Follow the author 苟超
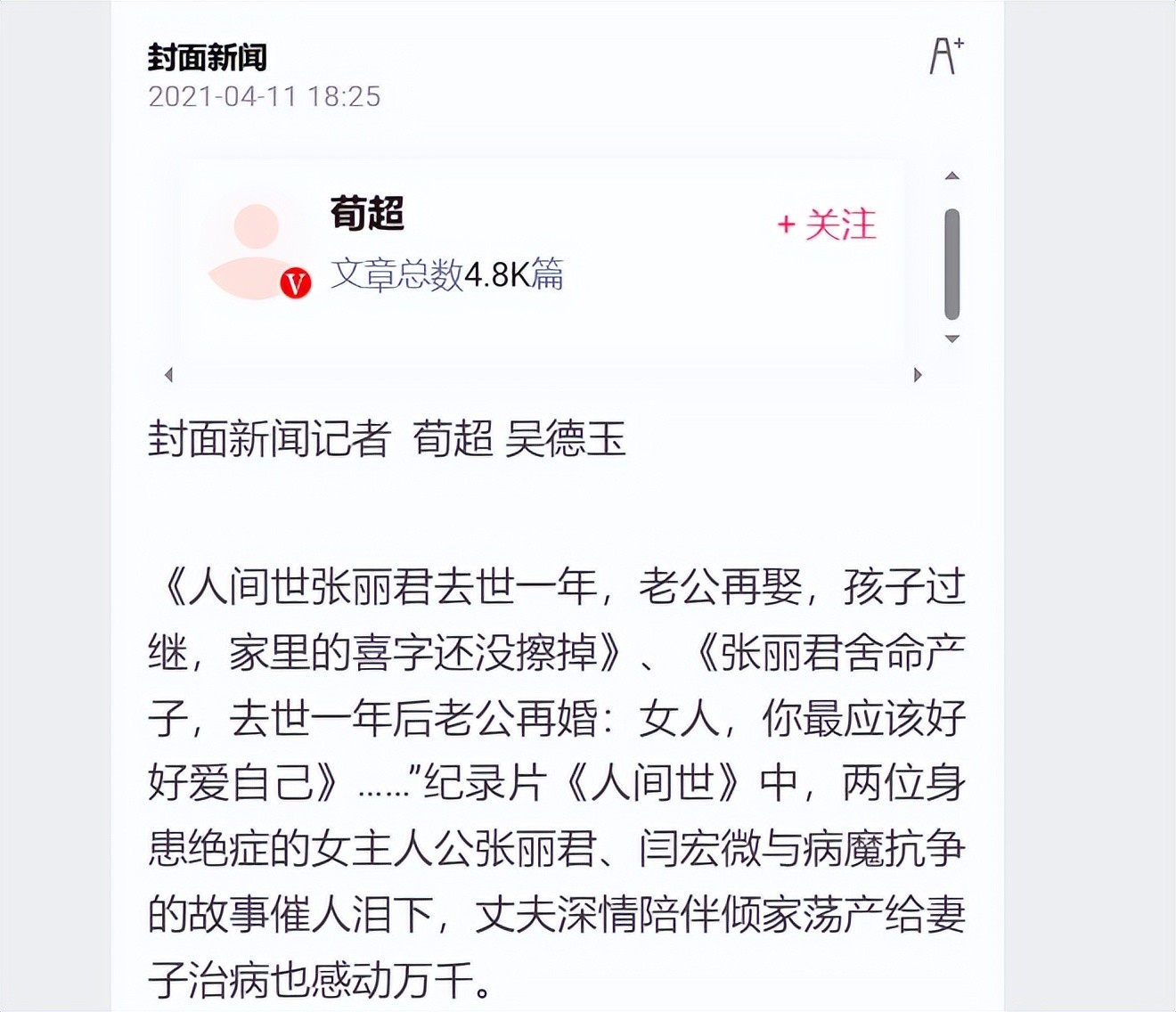1176x1012 pixels. tap(827, 224)
